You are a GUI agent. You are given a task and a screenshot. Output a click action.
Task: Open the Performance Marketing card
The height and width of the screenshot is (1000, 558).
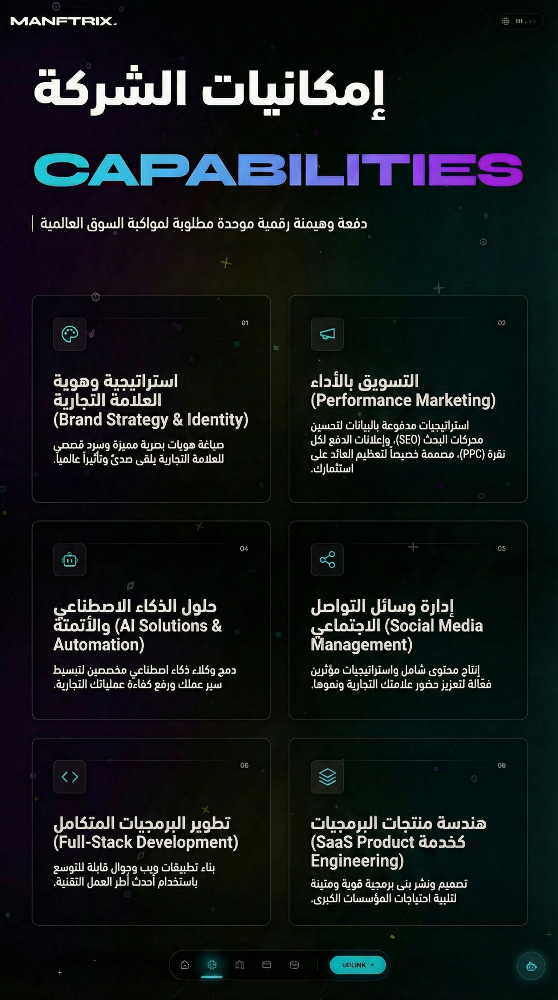pyautogui.click(x=408, y=399)
